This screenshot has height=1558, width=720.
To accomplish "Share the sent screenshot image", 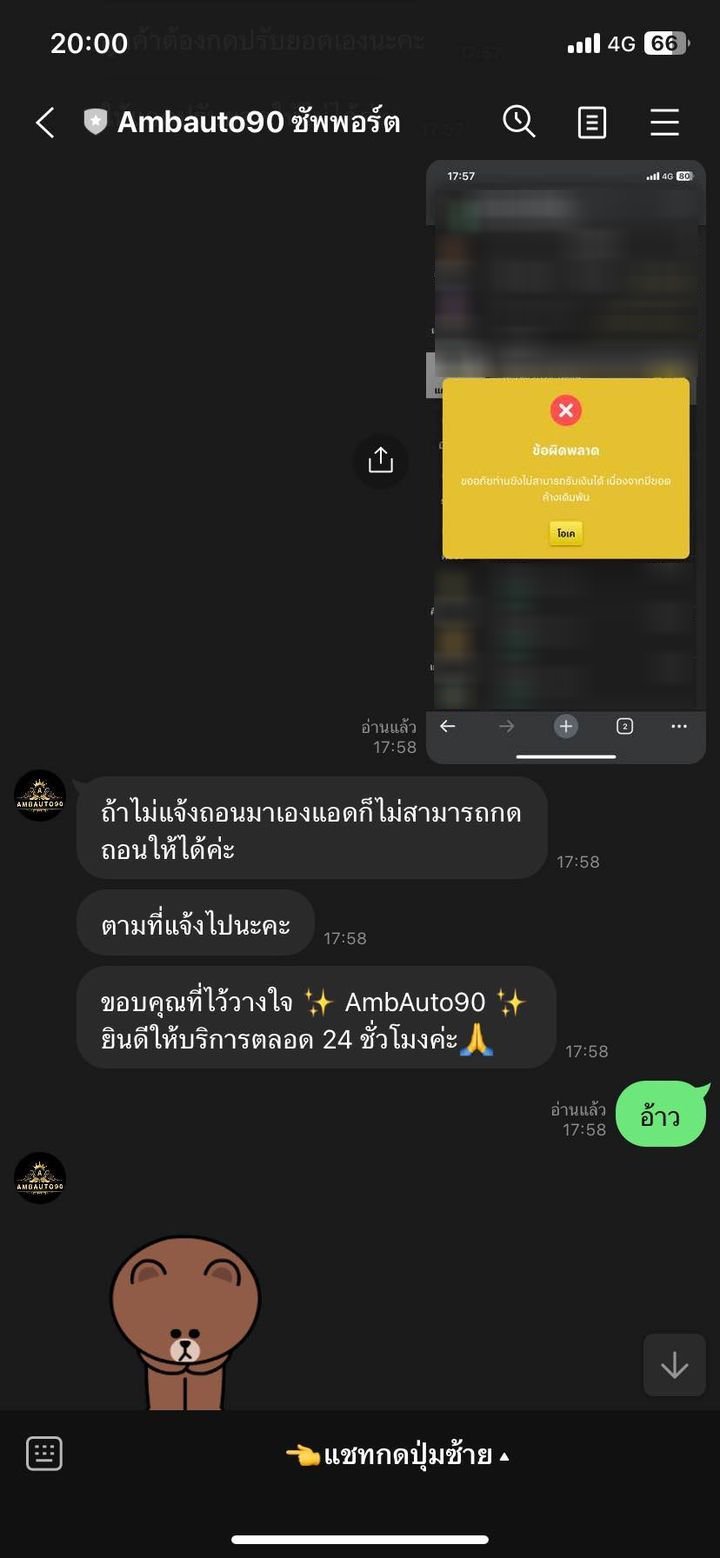I will coord(381,461).
